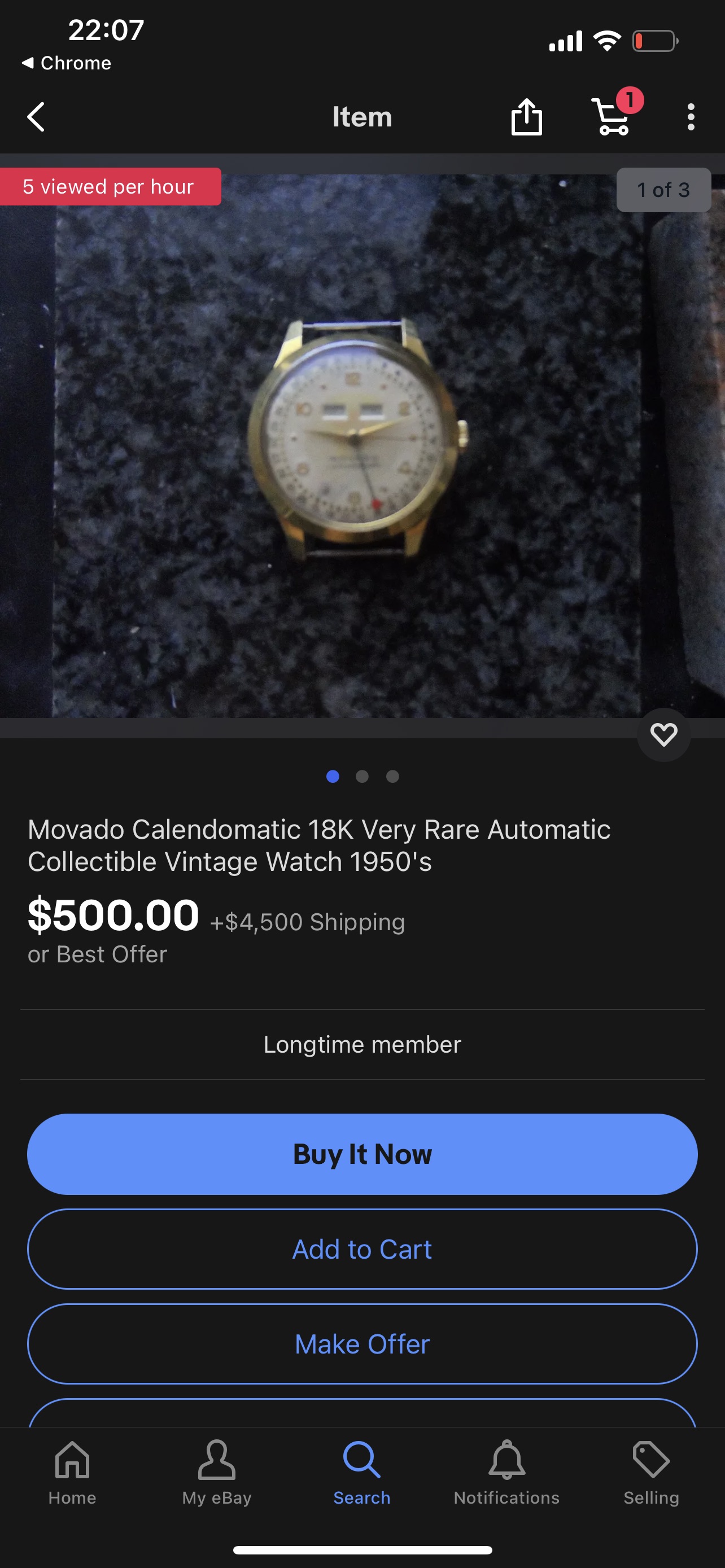Go to the Search tab

coord(361,1472)
